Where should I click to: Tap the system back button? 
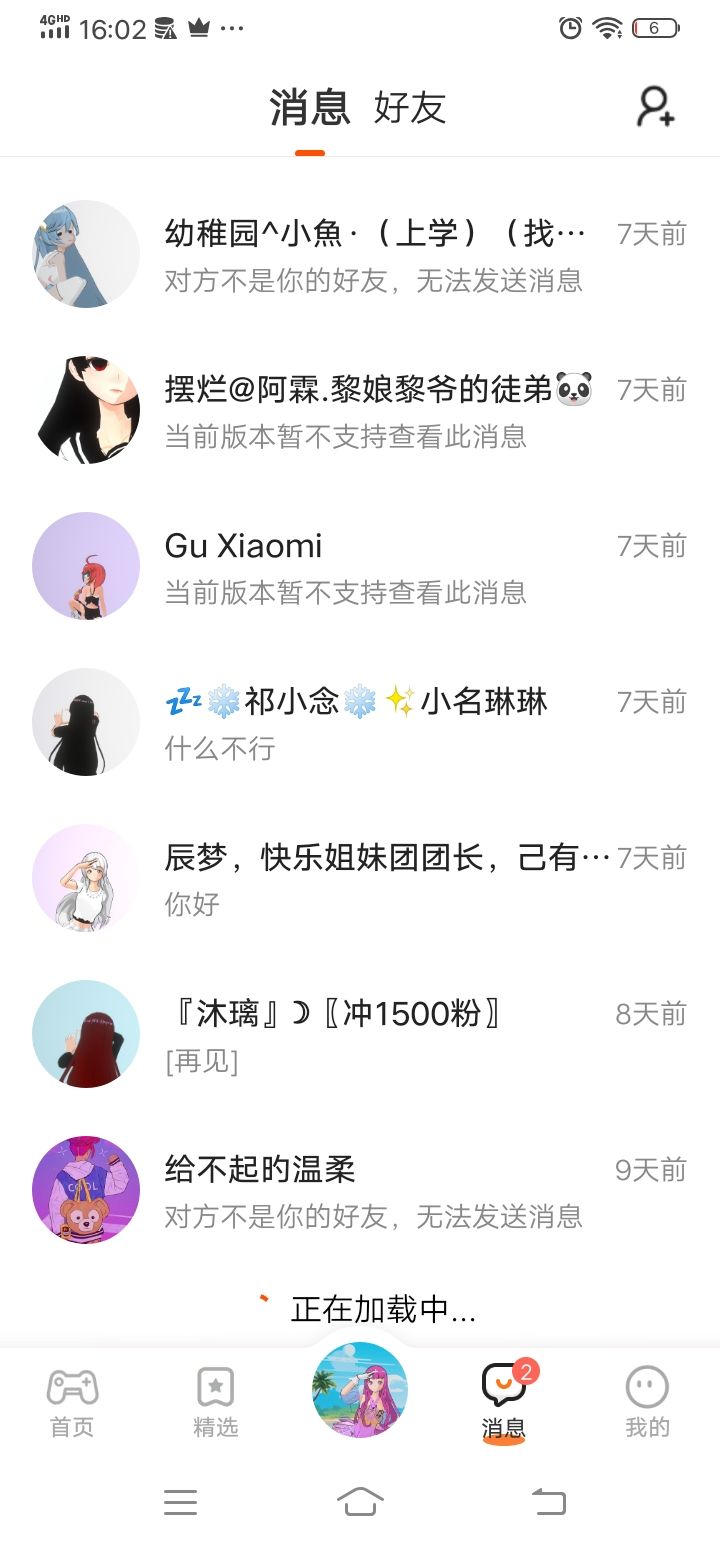pos(548,1501)
